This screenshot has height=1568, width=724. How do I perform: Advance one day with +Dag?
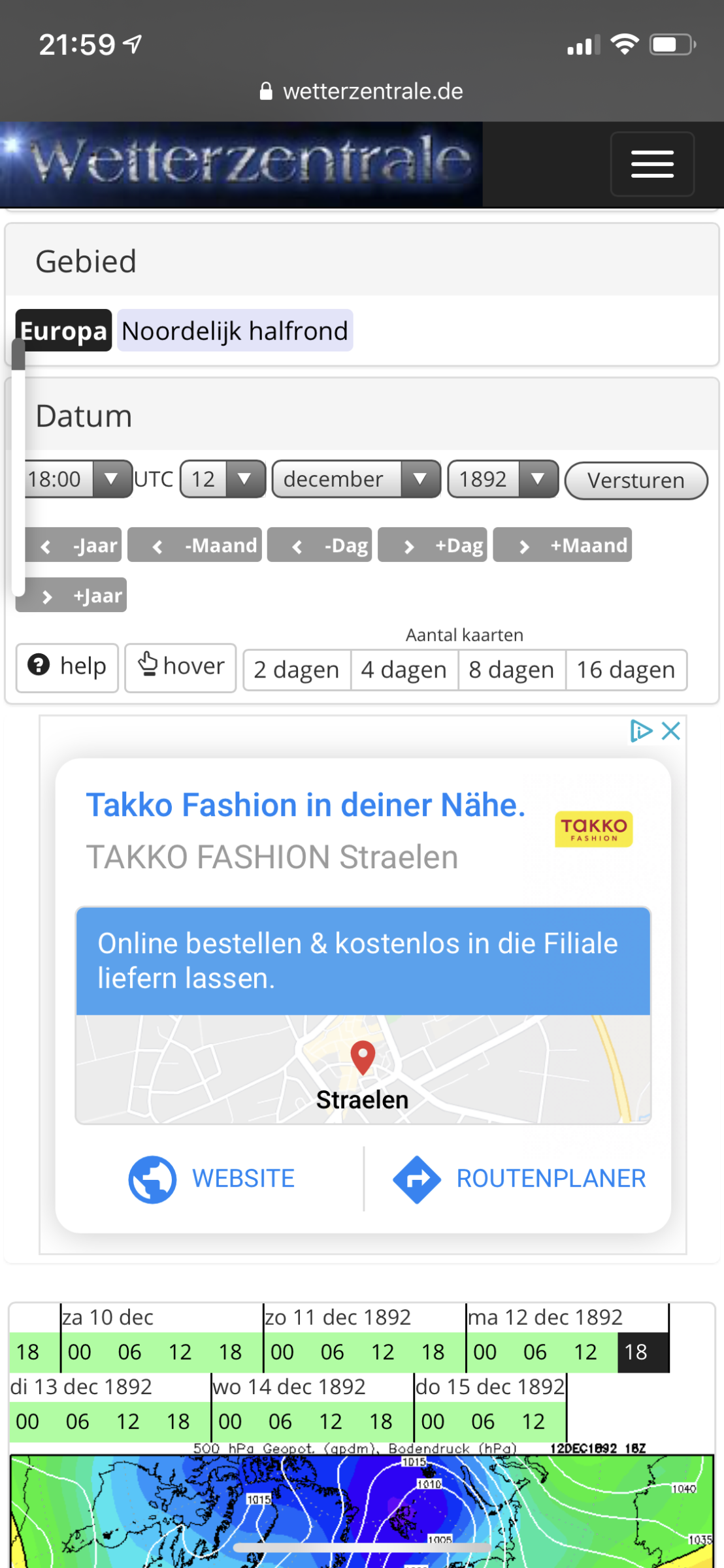(x=433, y=545)
